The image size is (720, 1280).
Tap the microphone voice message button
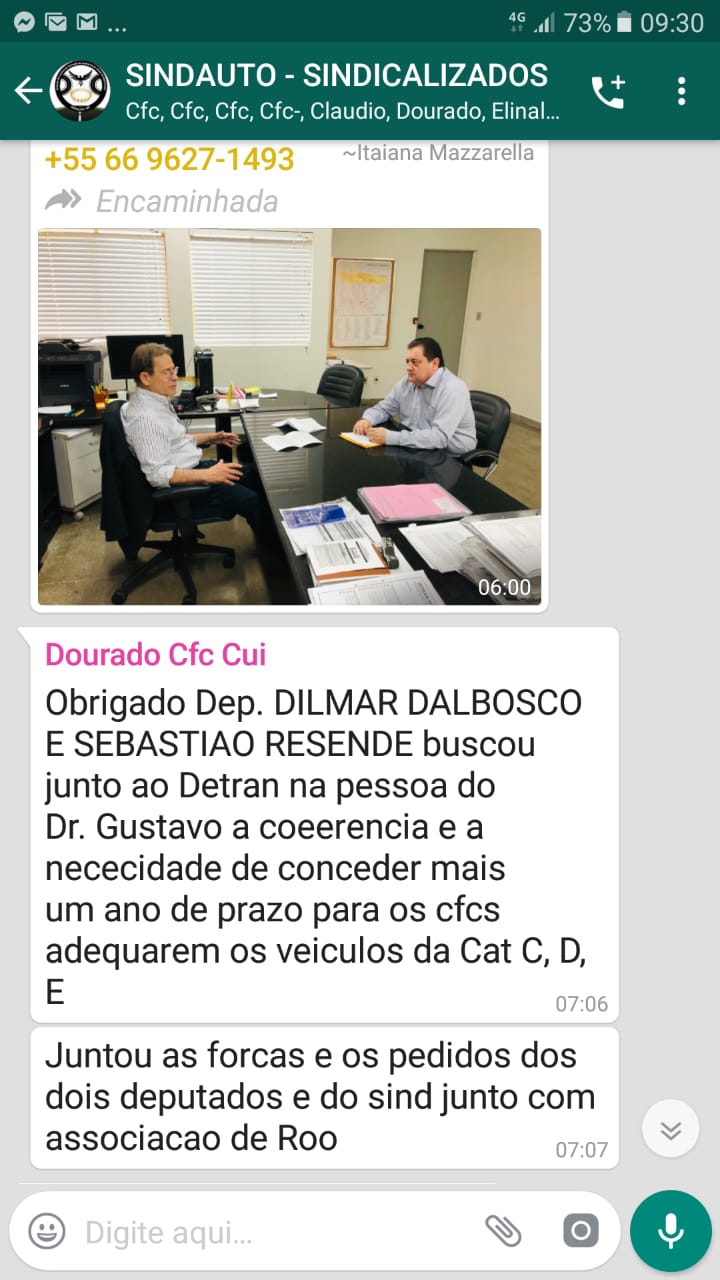[671, 1231]
